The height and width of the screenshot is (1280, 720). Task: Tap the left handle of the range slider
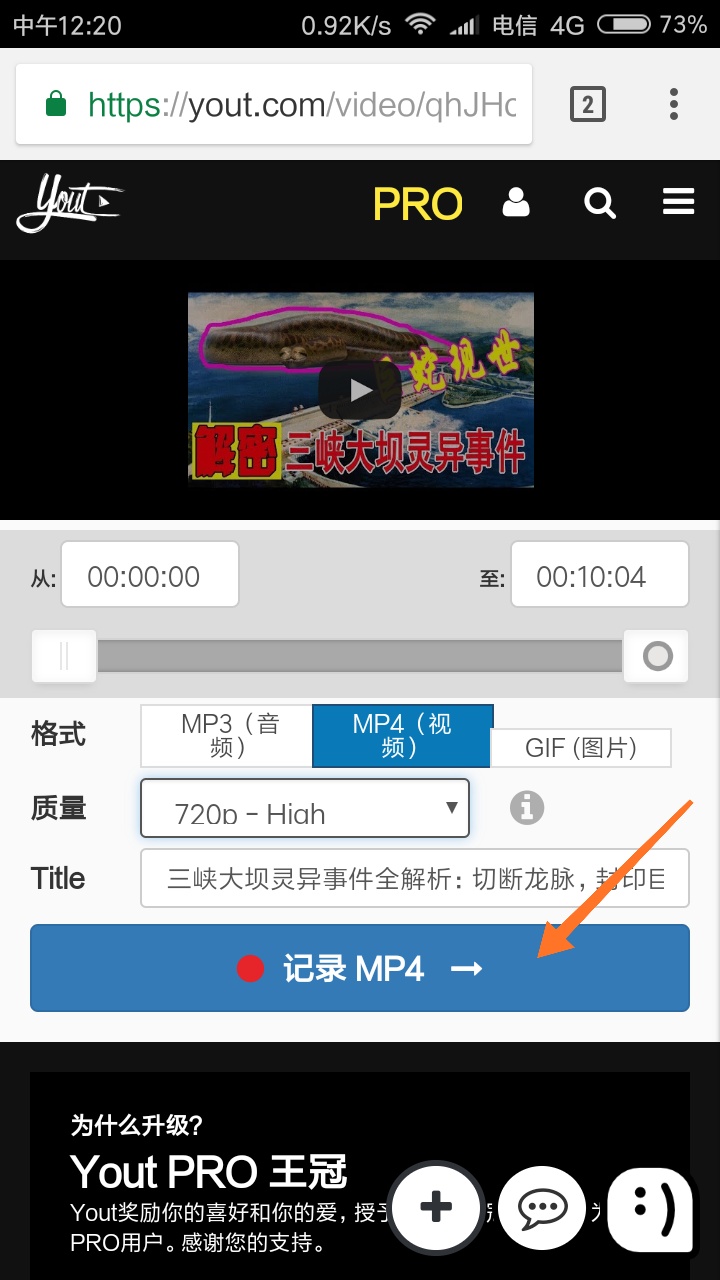click(64, 656)
